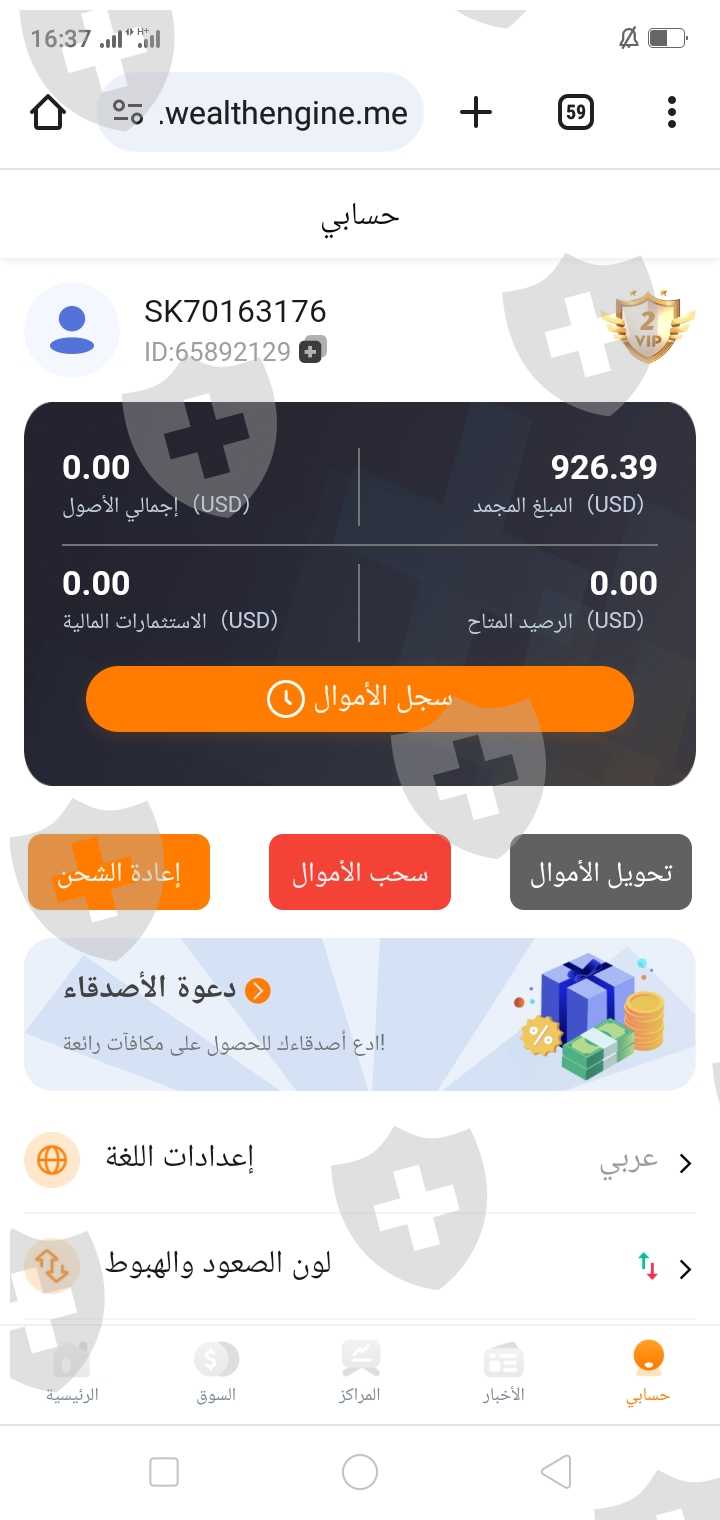The height and width of the screenshot is (1520, 720).
Task: Open a new browser tab
Action: [476, 112]
